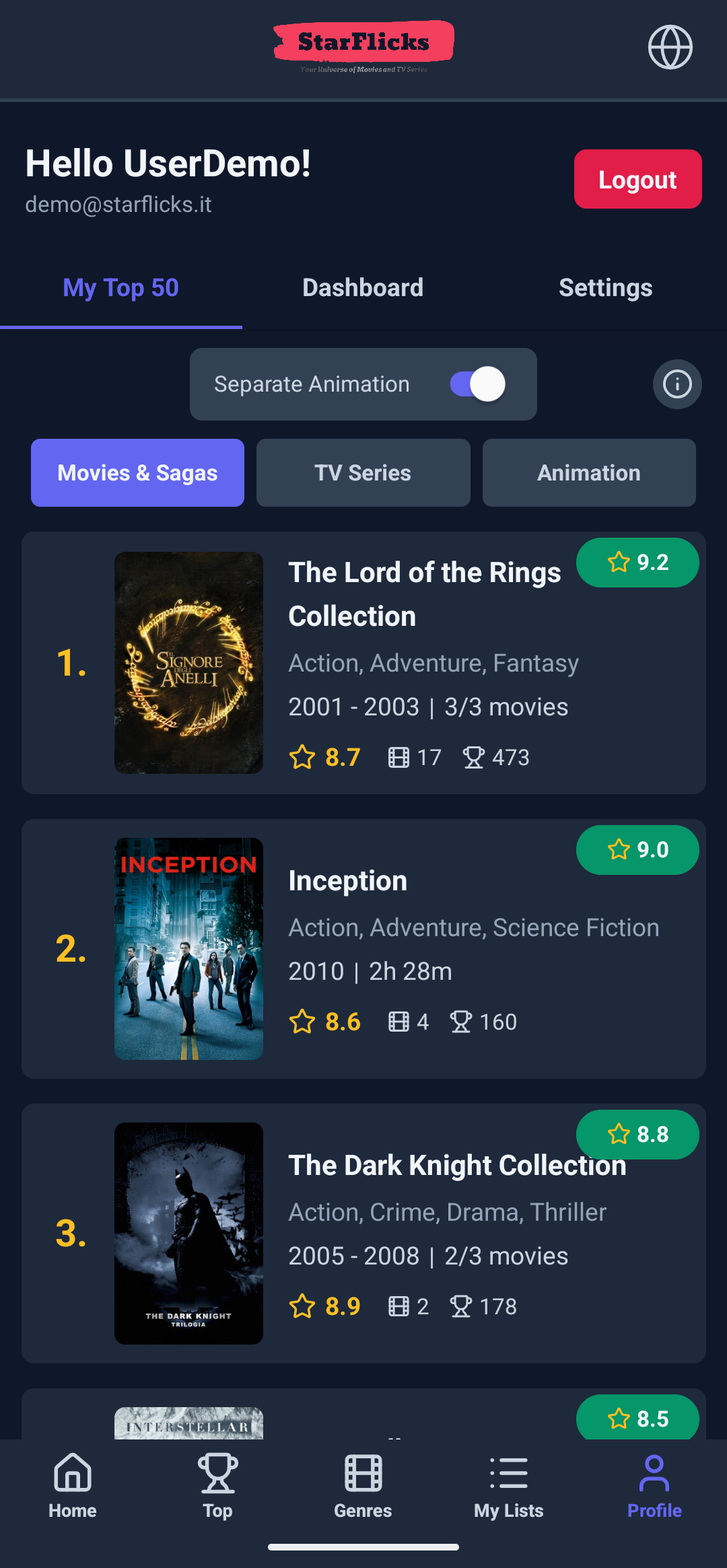727x1568 pixels.
Task: Switch to the Dashboard tab
Action: 363,288
